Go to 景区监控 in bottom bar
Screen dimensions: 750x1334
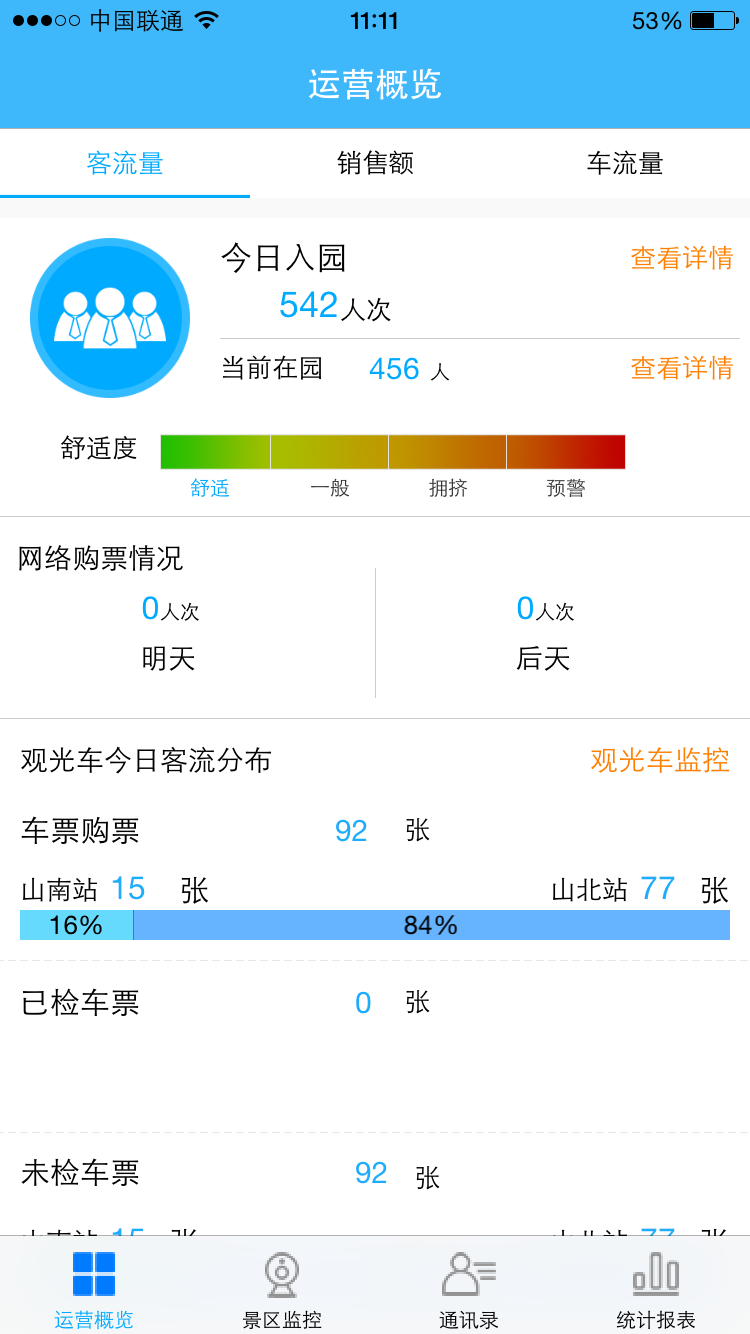tap(282, 1288)
